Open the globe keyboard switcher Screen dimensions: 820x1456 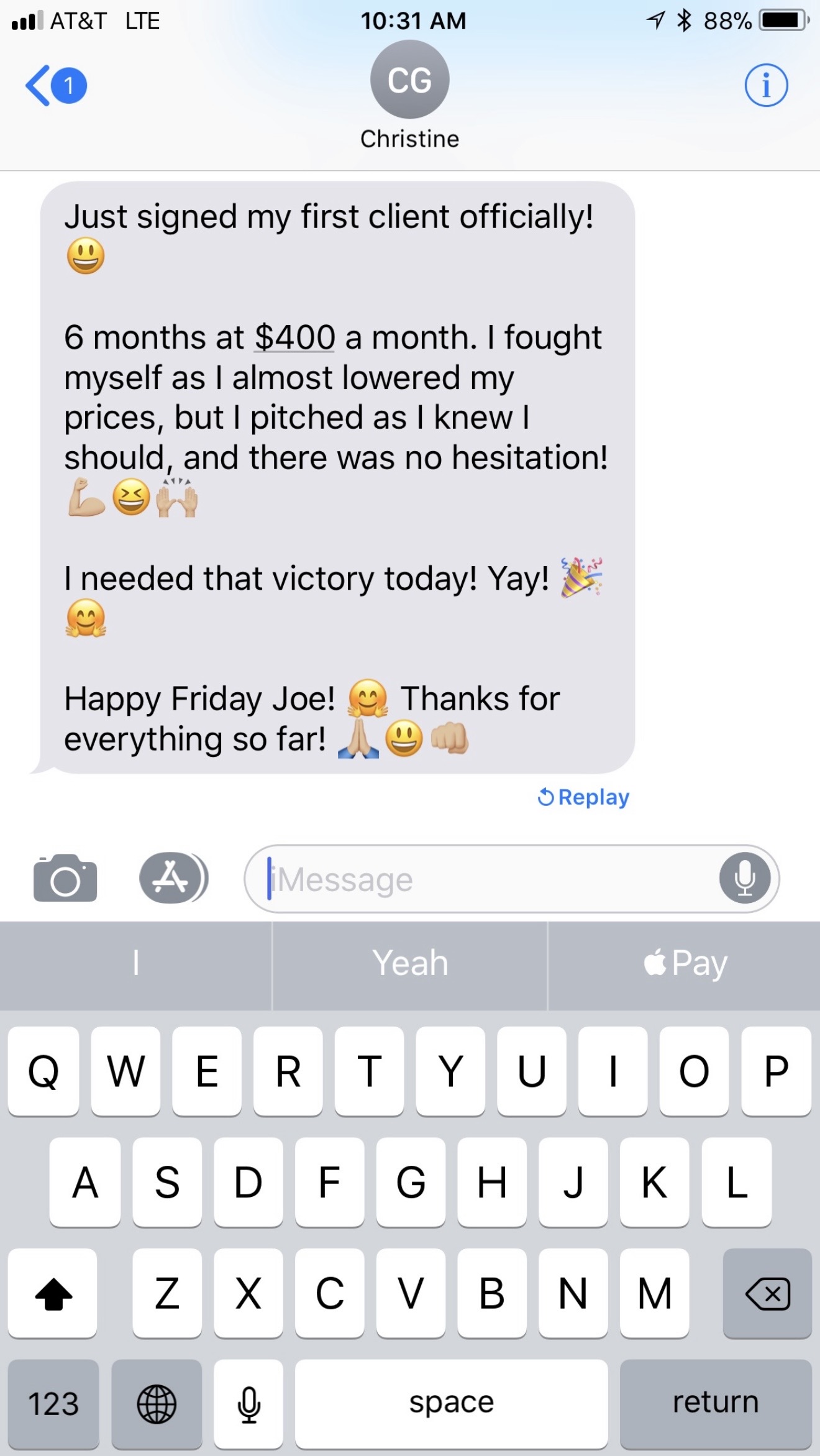pos(157,1403)
